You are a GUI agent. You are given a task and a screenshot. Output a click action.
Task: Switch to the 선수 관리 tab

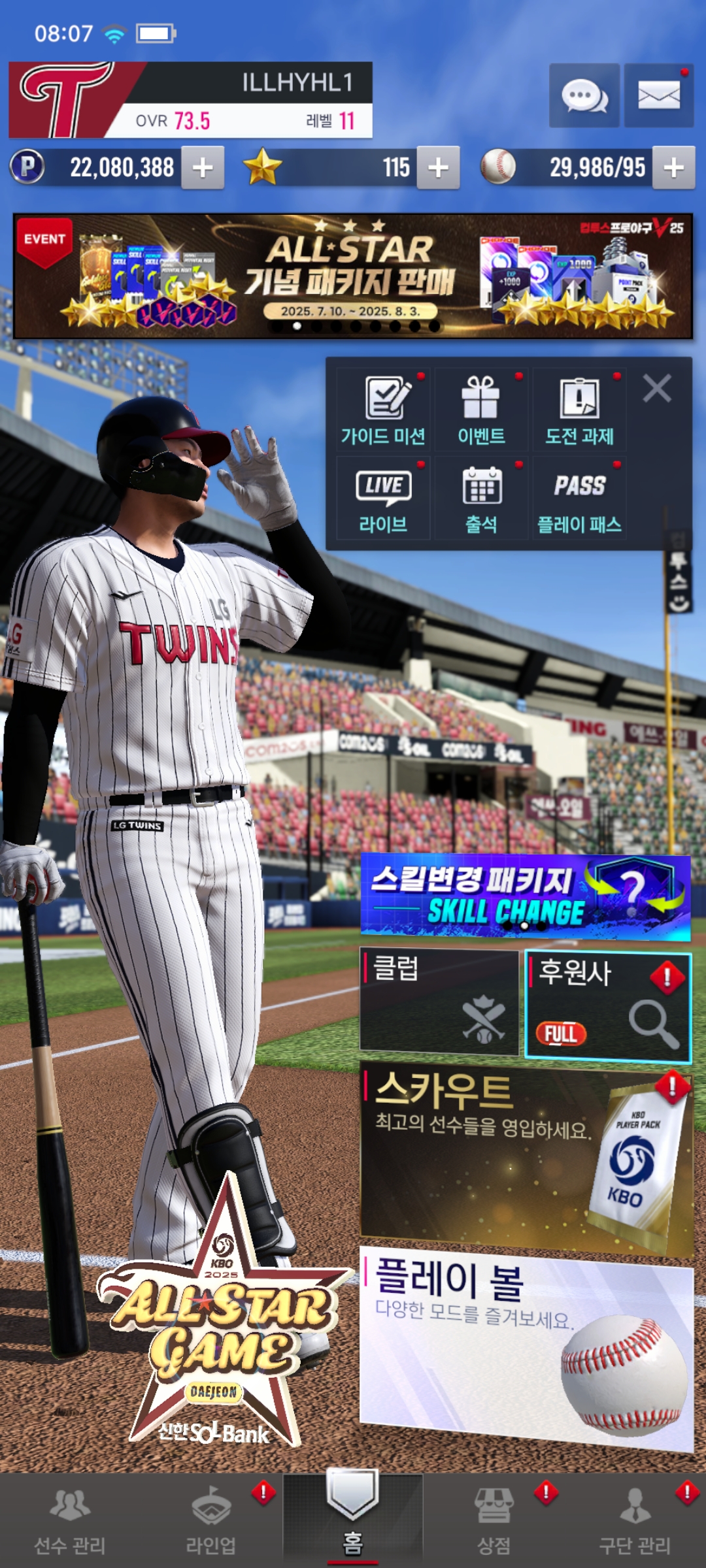[70, 1521]
